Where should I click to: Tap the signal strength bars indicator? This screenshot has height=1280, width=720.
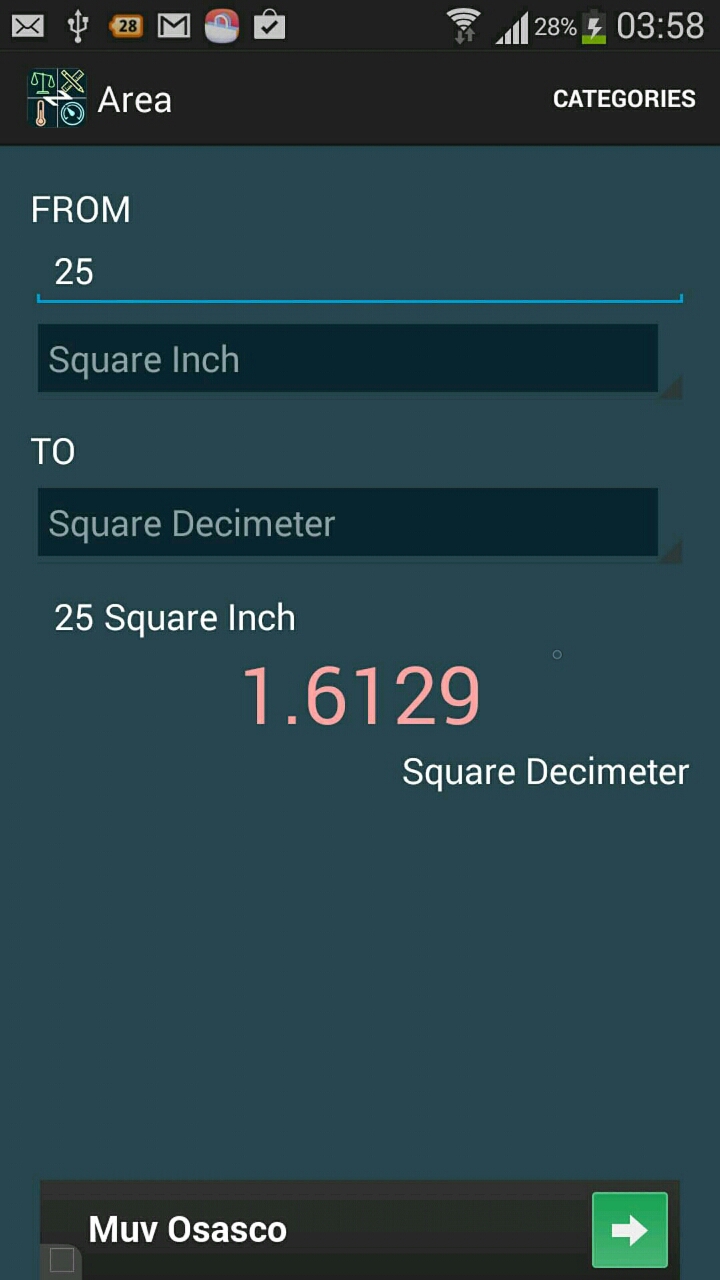tap(511, 25)
